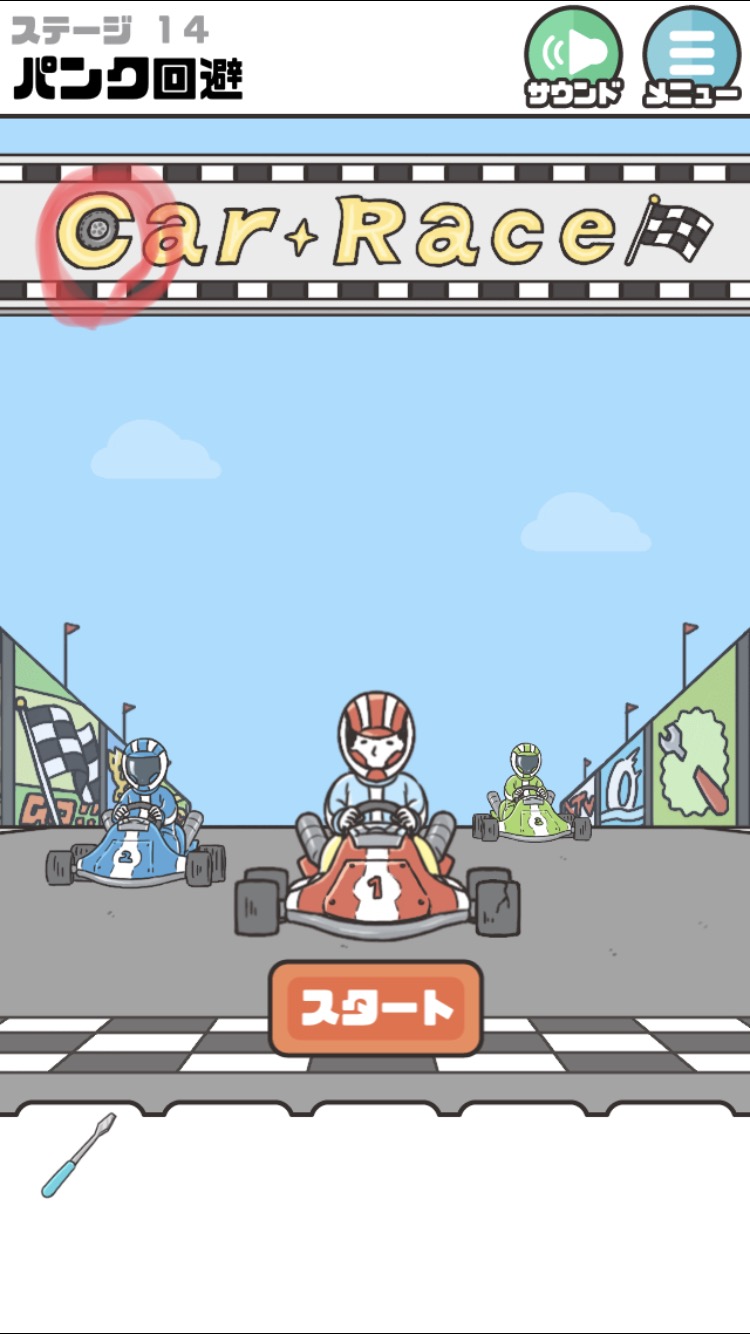Tap the orange スタート button
The width and height of the screenshot is (750, 1334).
point(376,1008)
